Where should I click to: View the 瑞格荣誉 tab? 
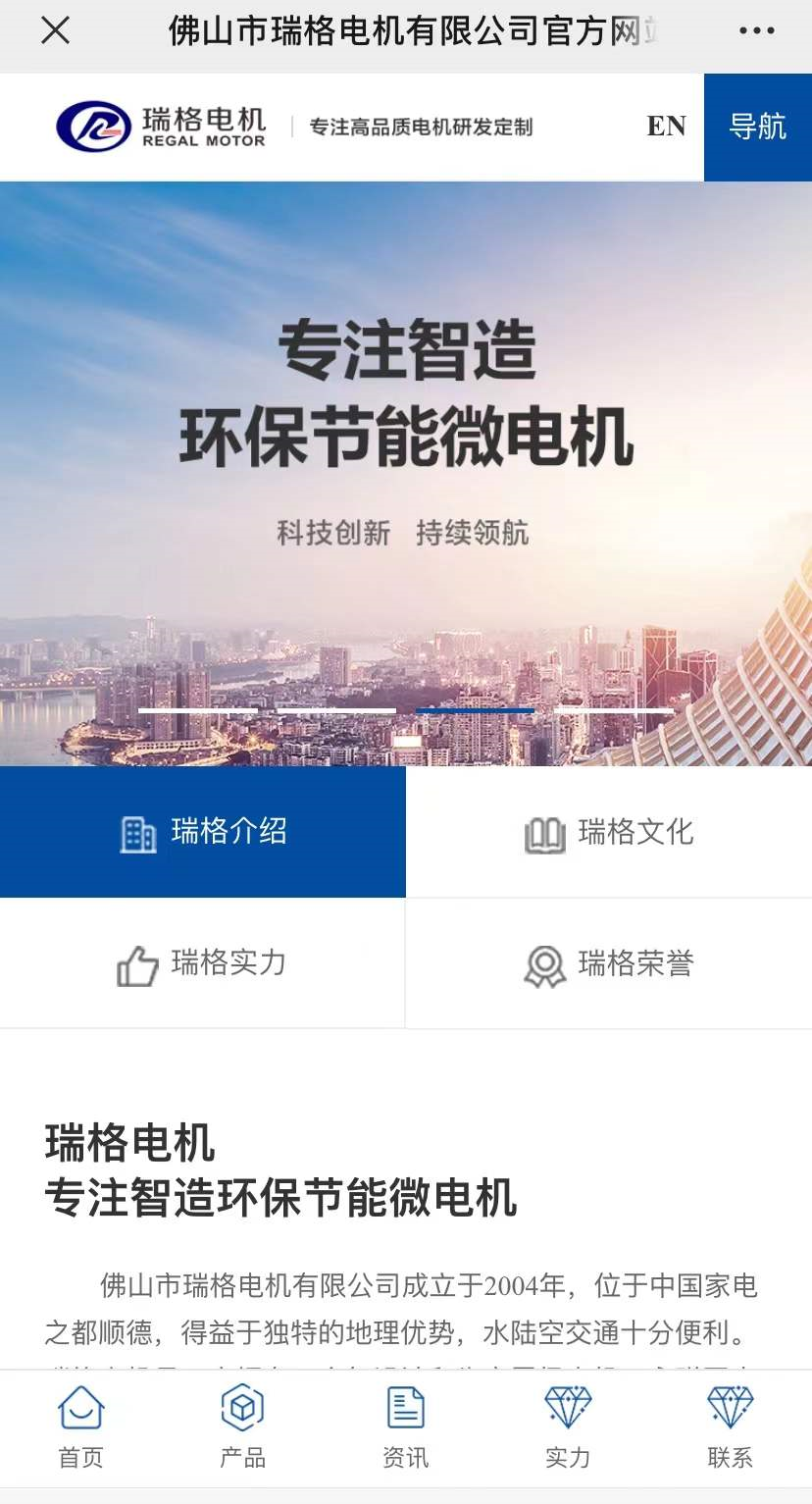(609, 963)
